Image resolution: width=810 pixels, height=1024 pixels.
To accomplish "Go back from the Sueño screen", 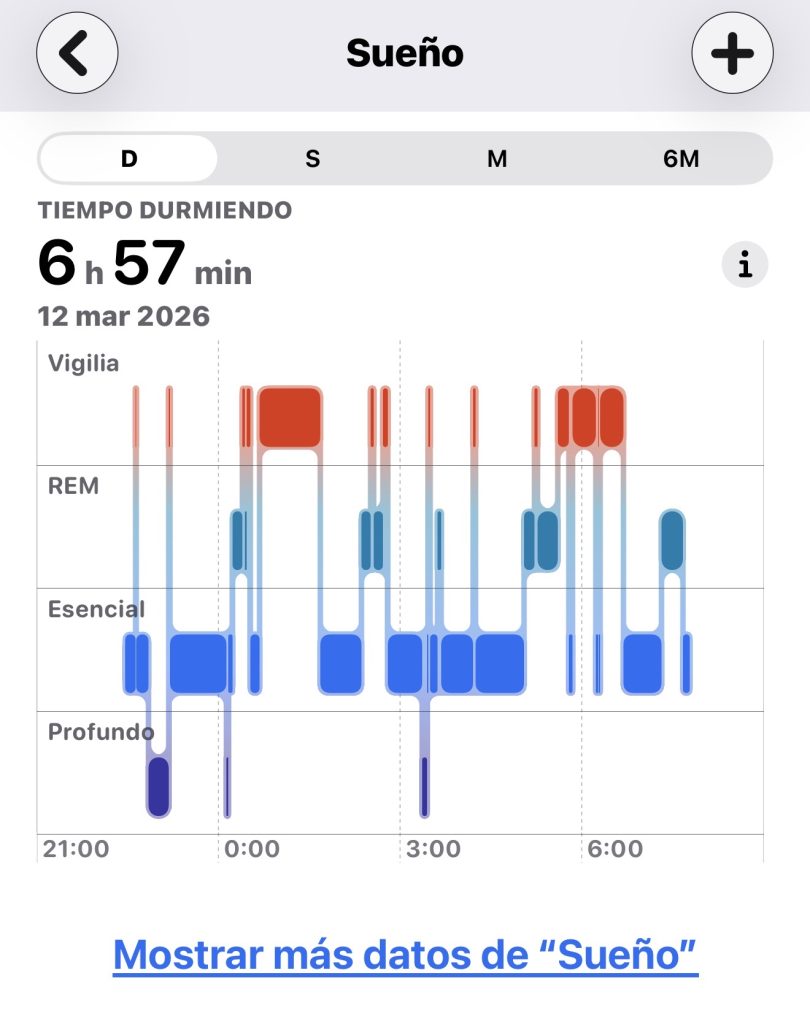I will point(77,53).
